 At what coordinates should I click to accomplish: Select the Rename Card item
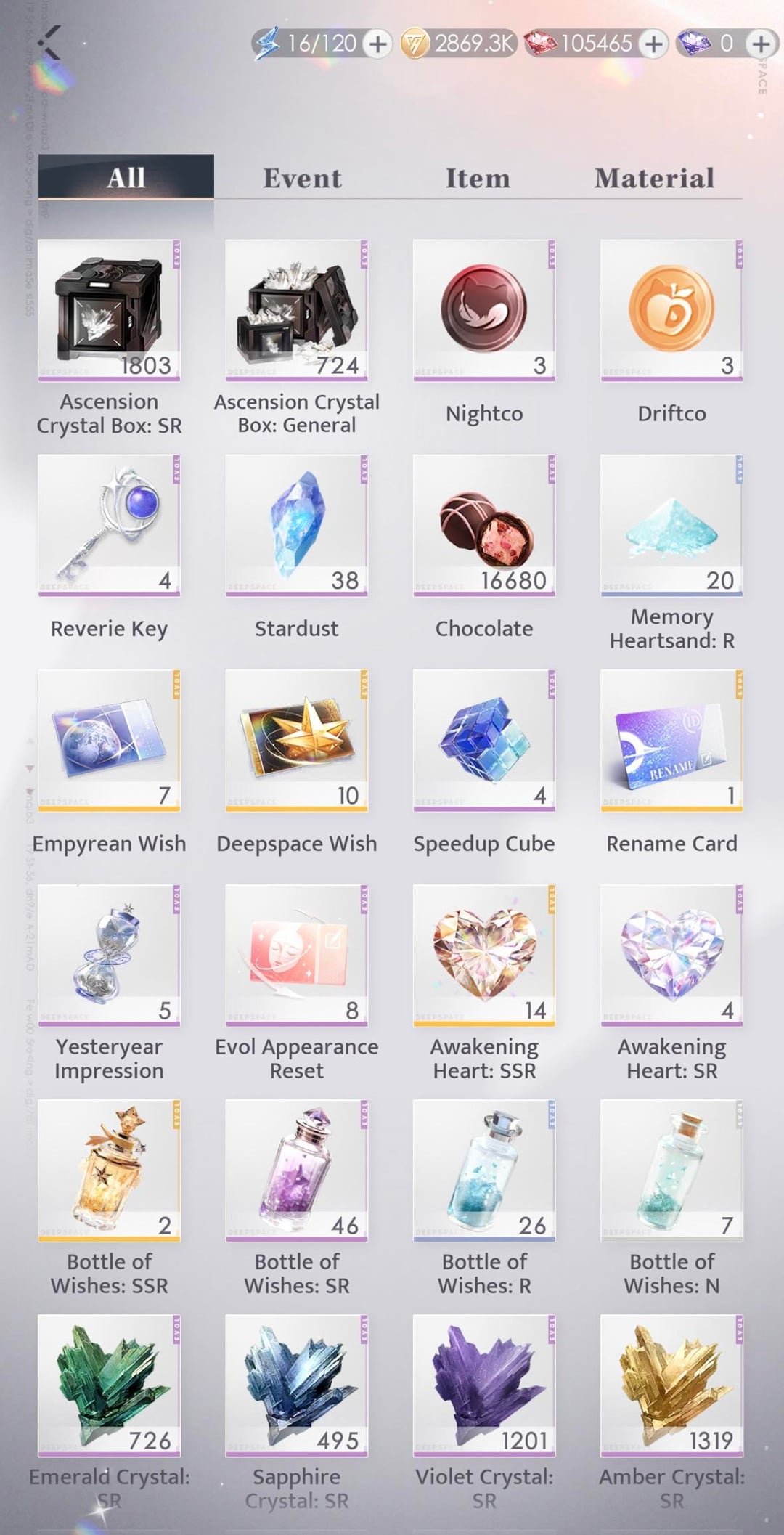click(x=671, y=740)
